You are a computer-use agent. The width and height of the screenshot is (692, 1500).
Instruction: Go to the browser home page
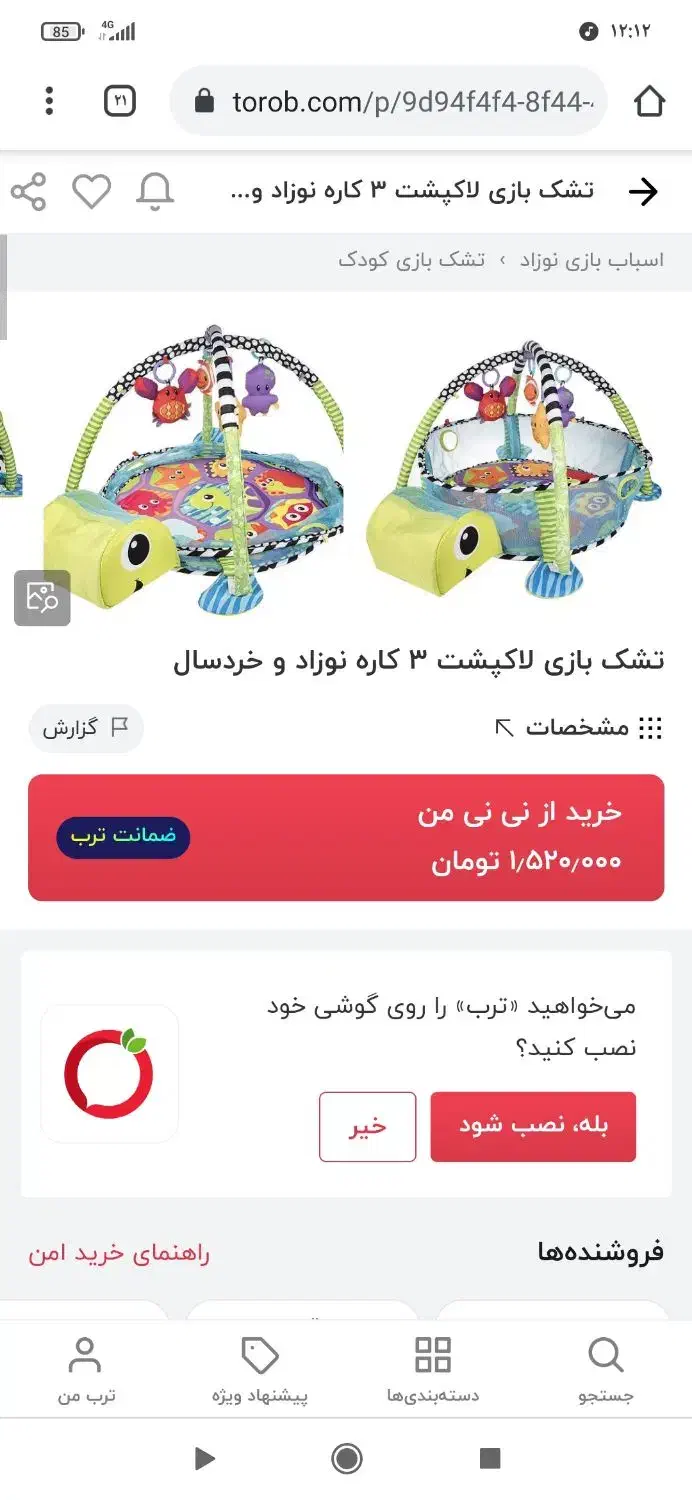coord(649,101)
